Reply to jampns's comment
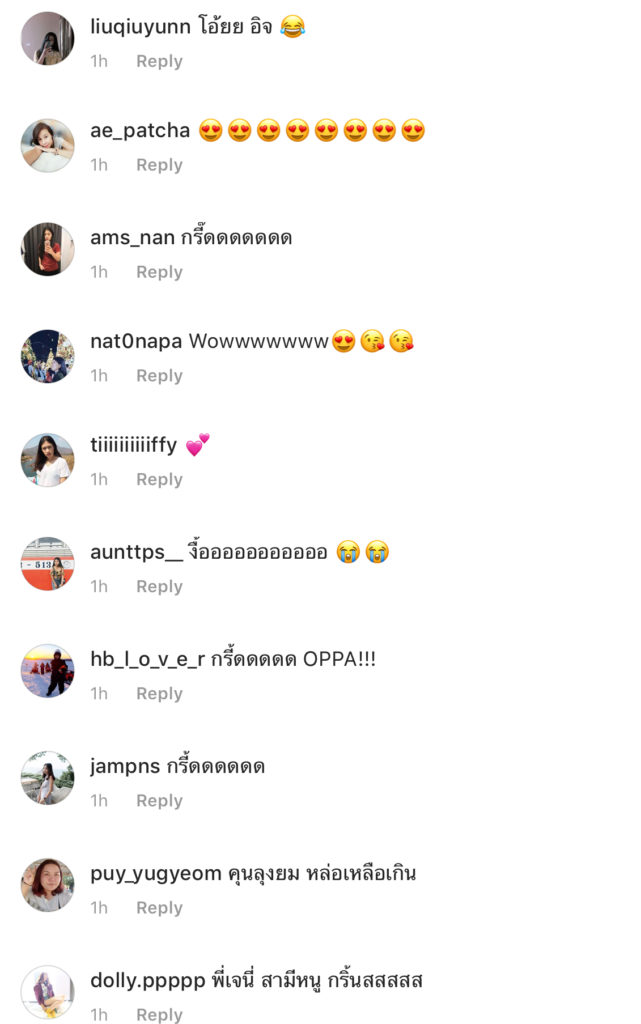Viewport: 641px width, 1024px height. point(159,801)
